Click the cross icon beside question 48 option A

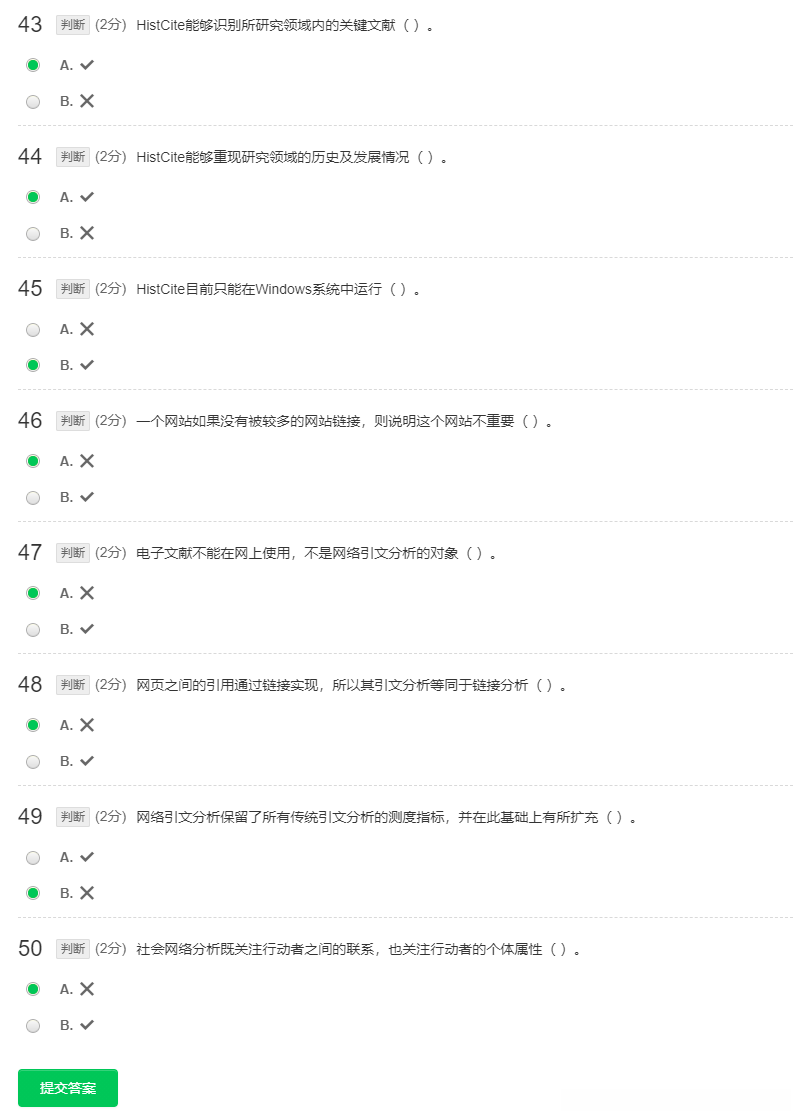(88, 725)
